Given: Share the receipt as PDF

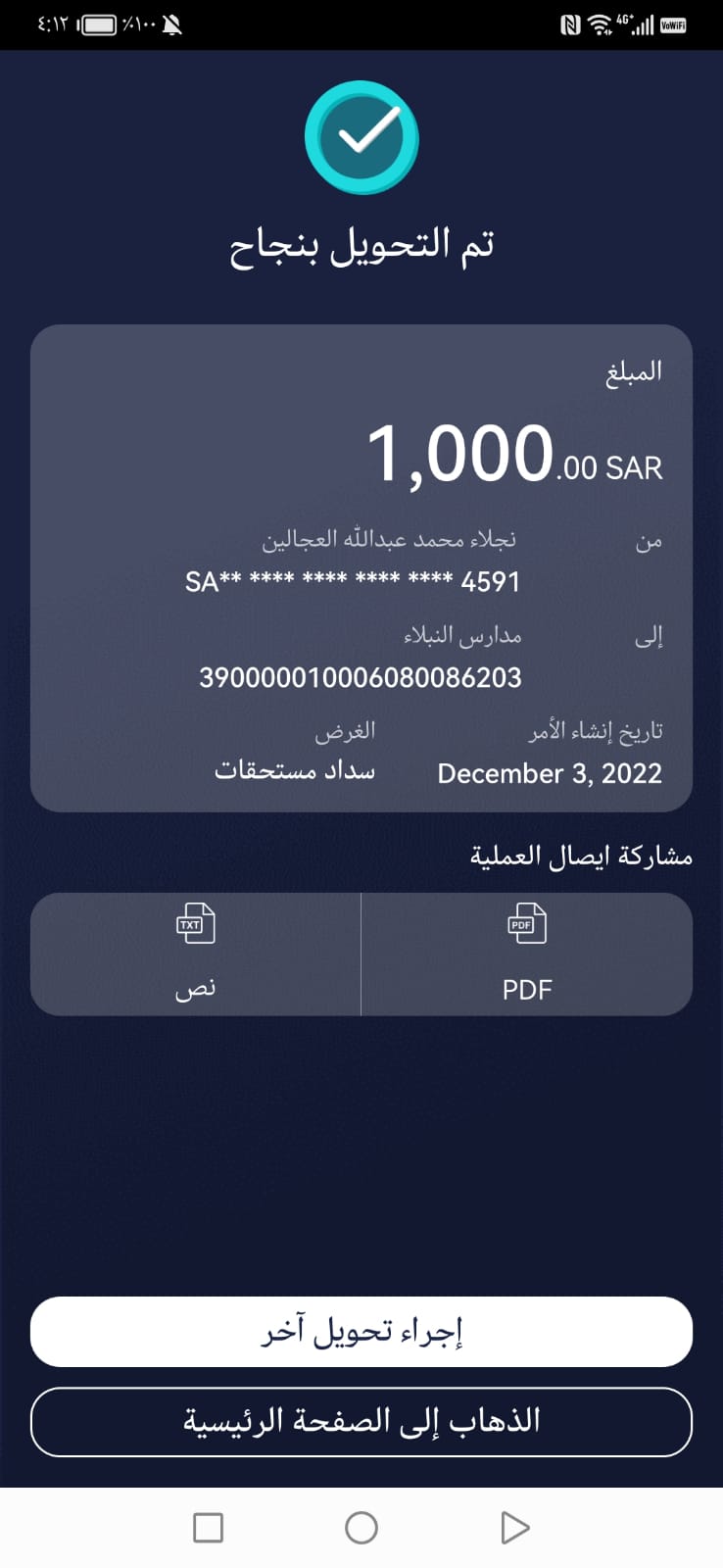Looking at the screenshot, I should click(x=527, y=954).
